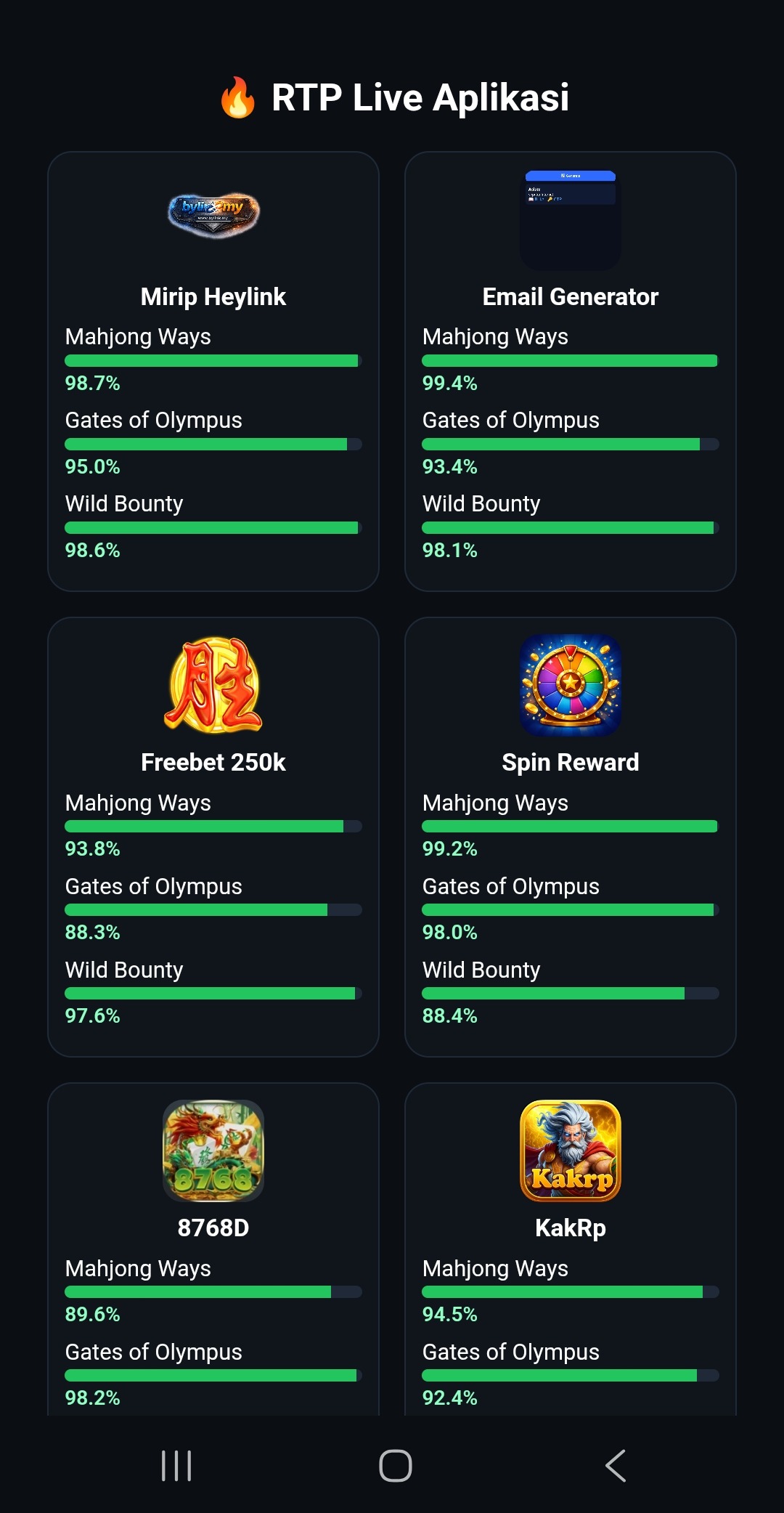Screen dimensions: 784x1513
Task: Tap the system home button
Action: pyautogui.click(x=396, y=1465)
